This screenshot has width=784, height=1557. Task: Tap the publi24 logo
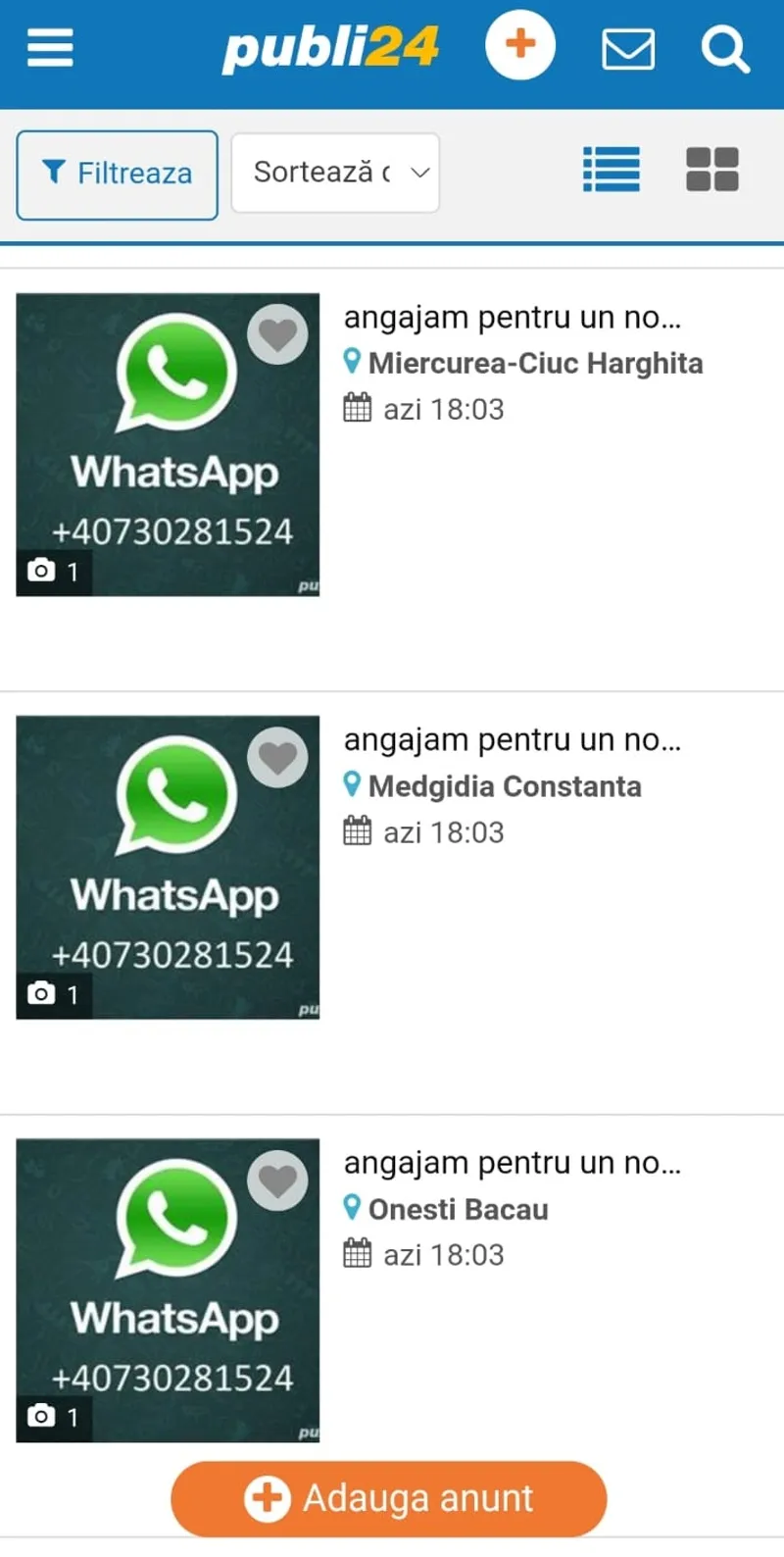[330, 48]
